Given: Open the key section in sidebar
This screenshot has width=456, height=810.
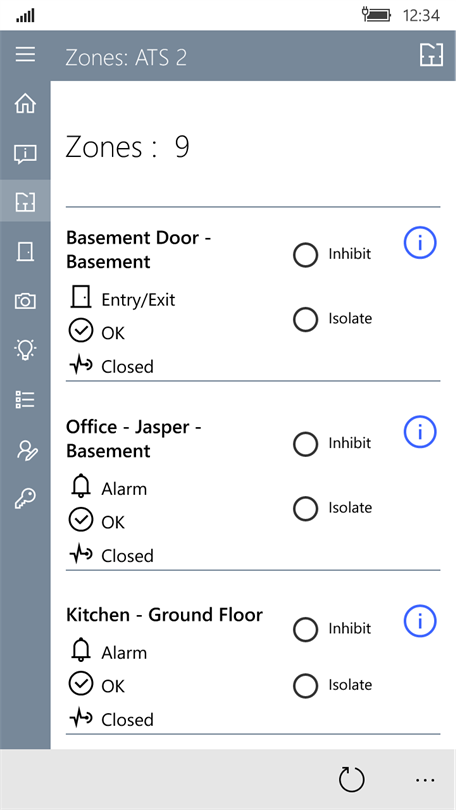Looking at the screenshot, I should (x=25, y=499).
